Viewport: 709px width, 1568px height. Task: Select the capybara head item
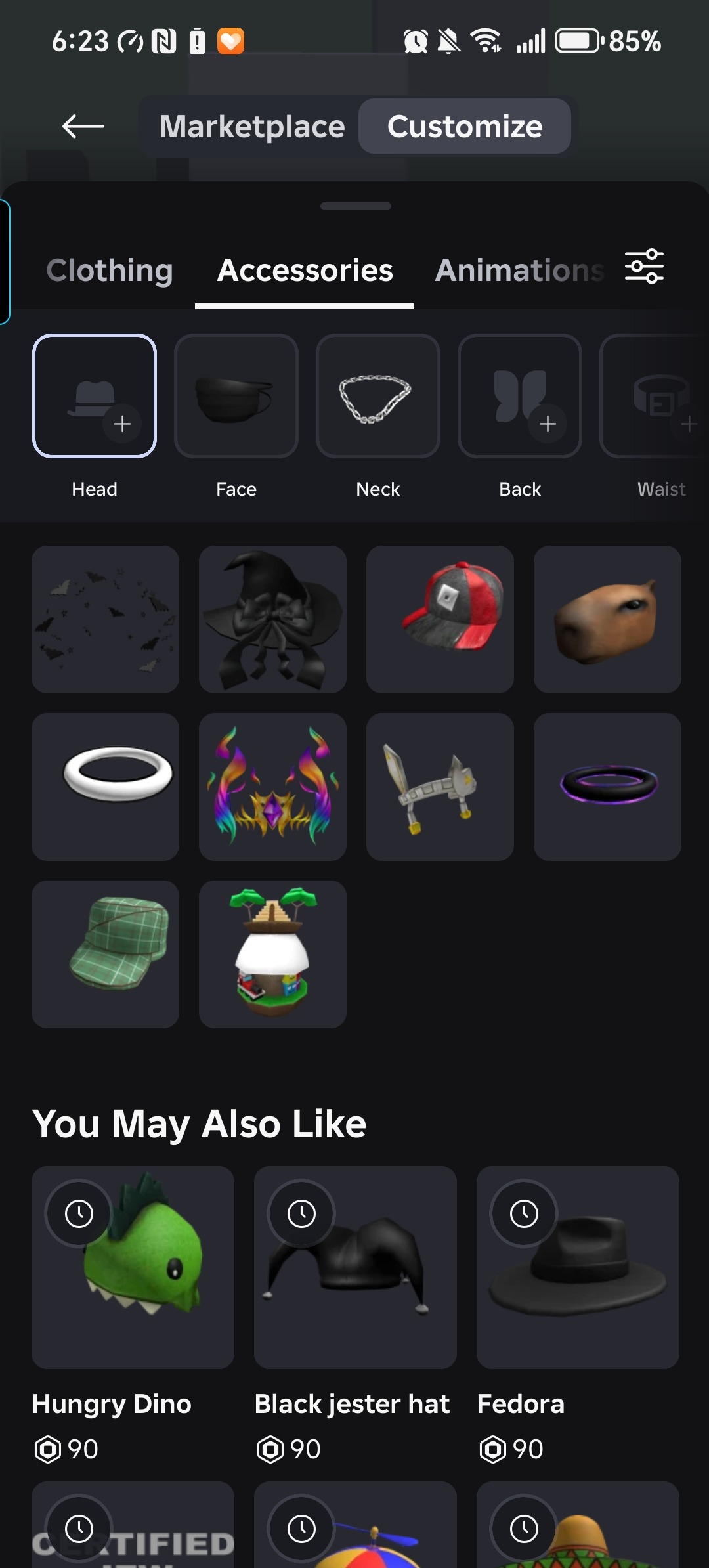click(x=607, y=619)
